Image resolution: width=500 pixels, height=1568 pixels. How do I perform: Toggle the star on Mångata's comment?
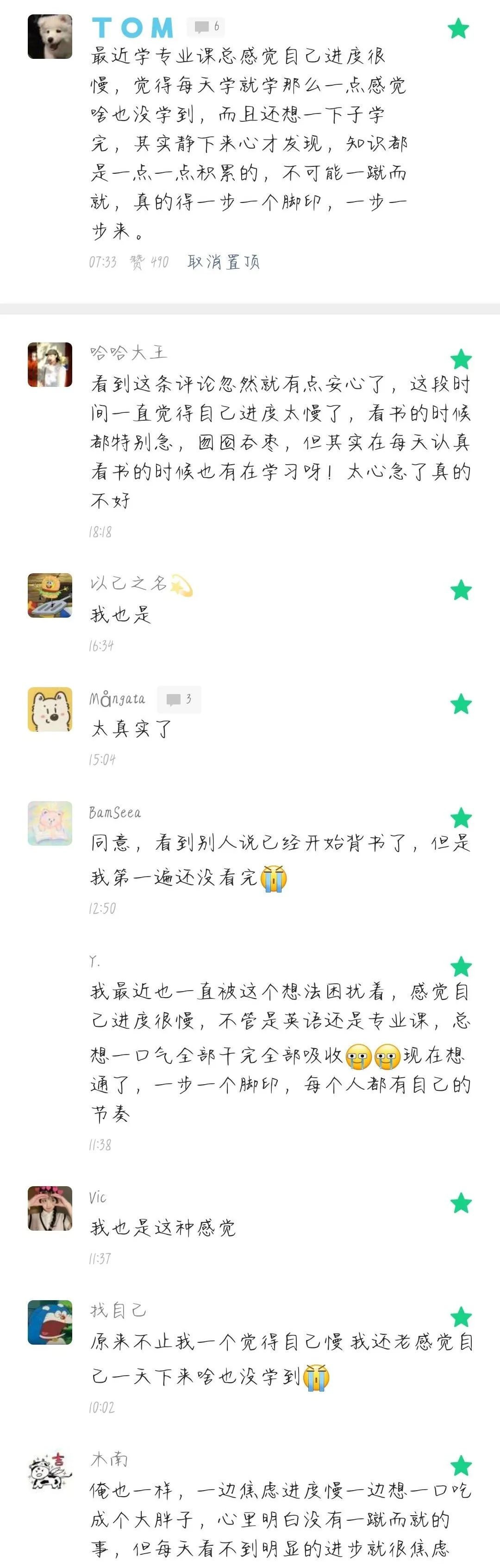(461, 704)
